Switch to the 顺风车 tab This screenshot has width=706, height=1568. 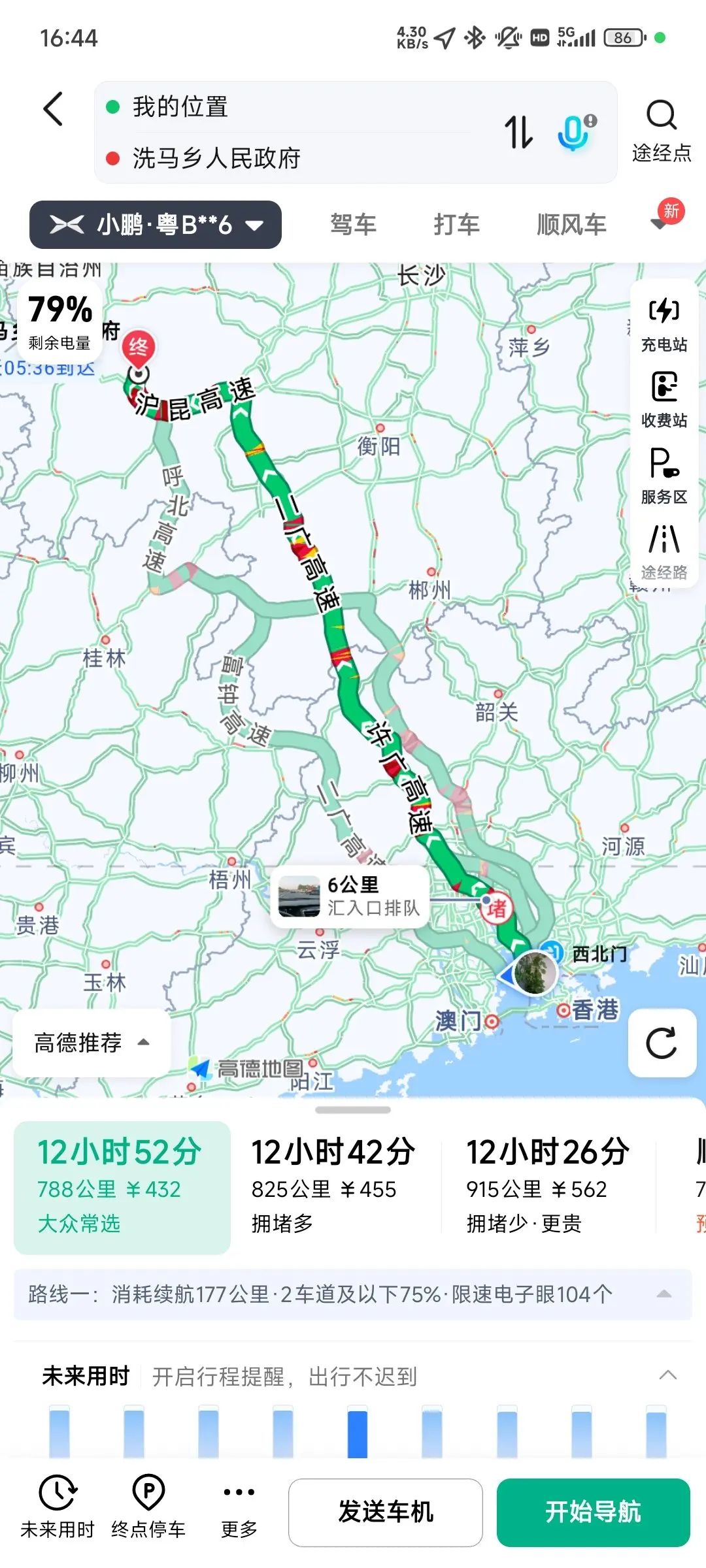tap(571, 225)
